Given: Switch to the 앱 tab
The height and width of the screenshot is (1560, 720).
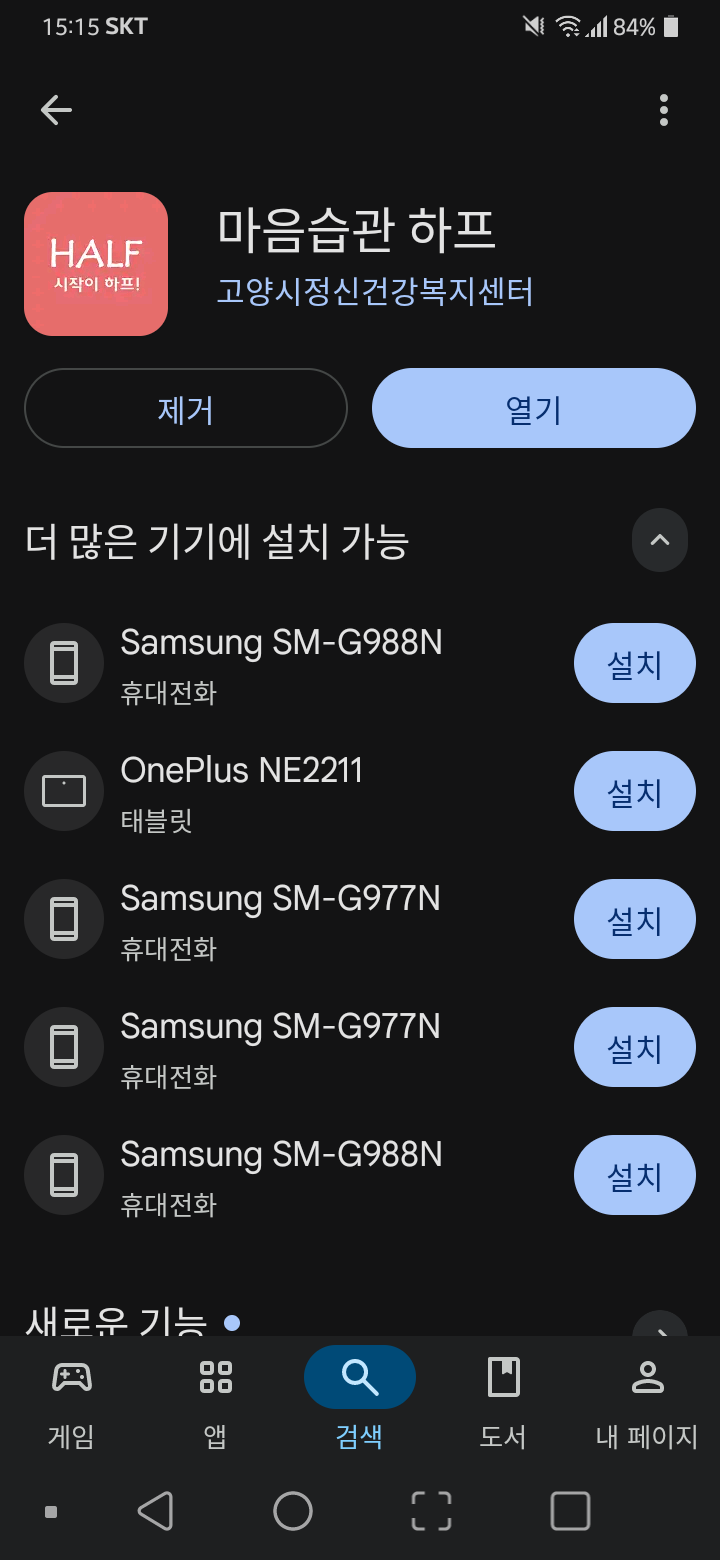Looking at the screenshot, I should tap(216, 1400).
